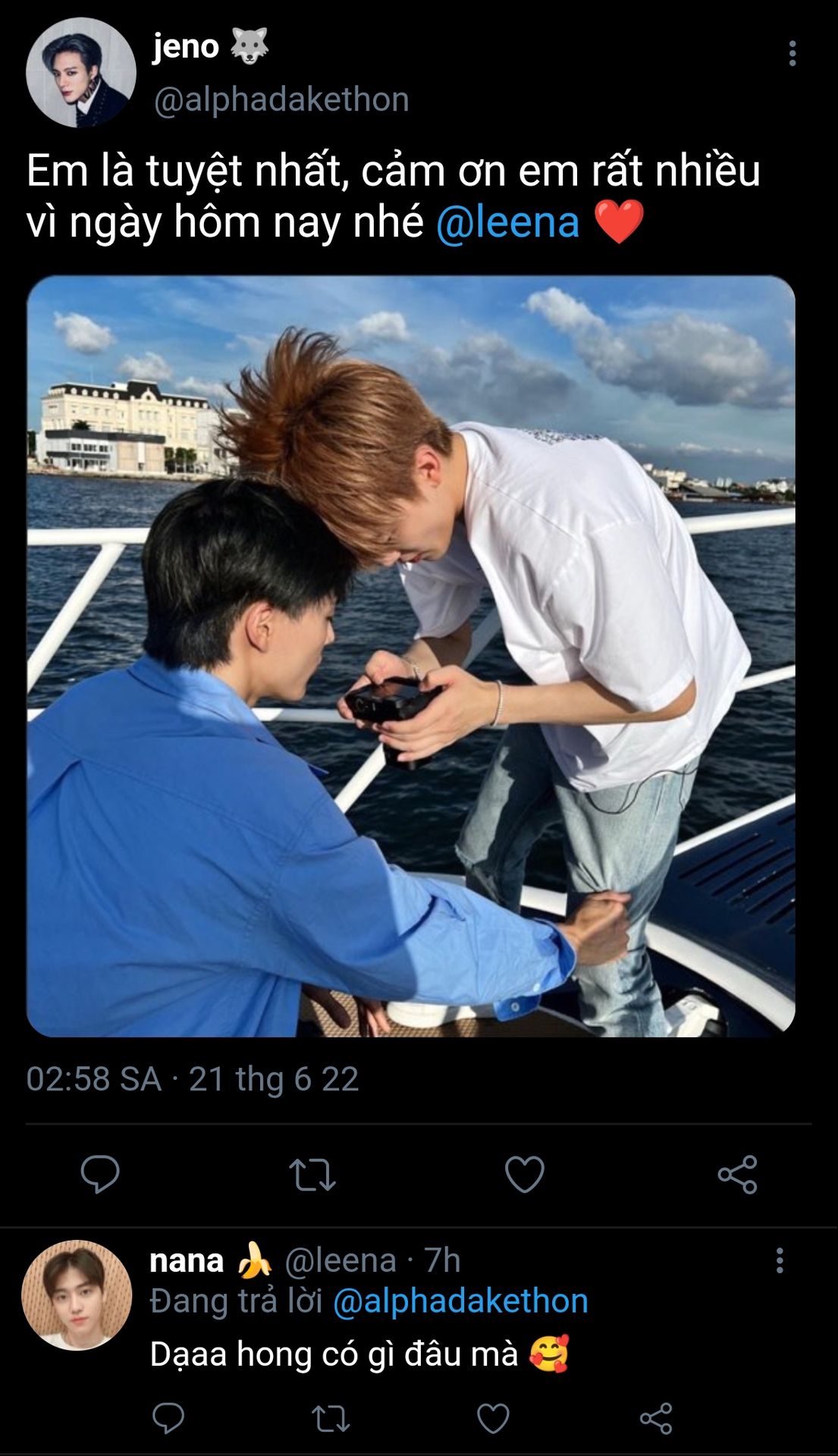Open the @leena mention in the tweet
The height and width of the screenshot is (1456, 838).
tap(507, 222)
